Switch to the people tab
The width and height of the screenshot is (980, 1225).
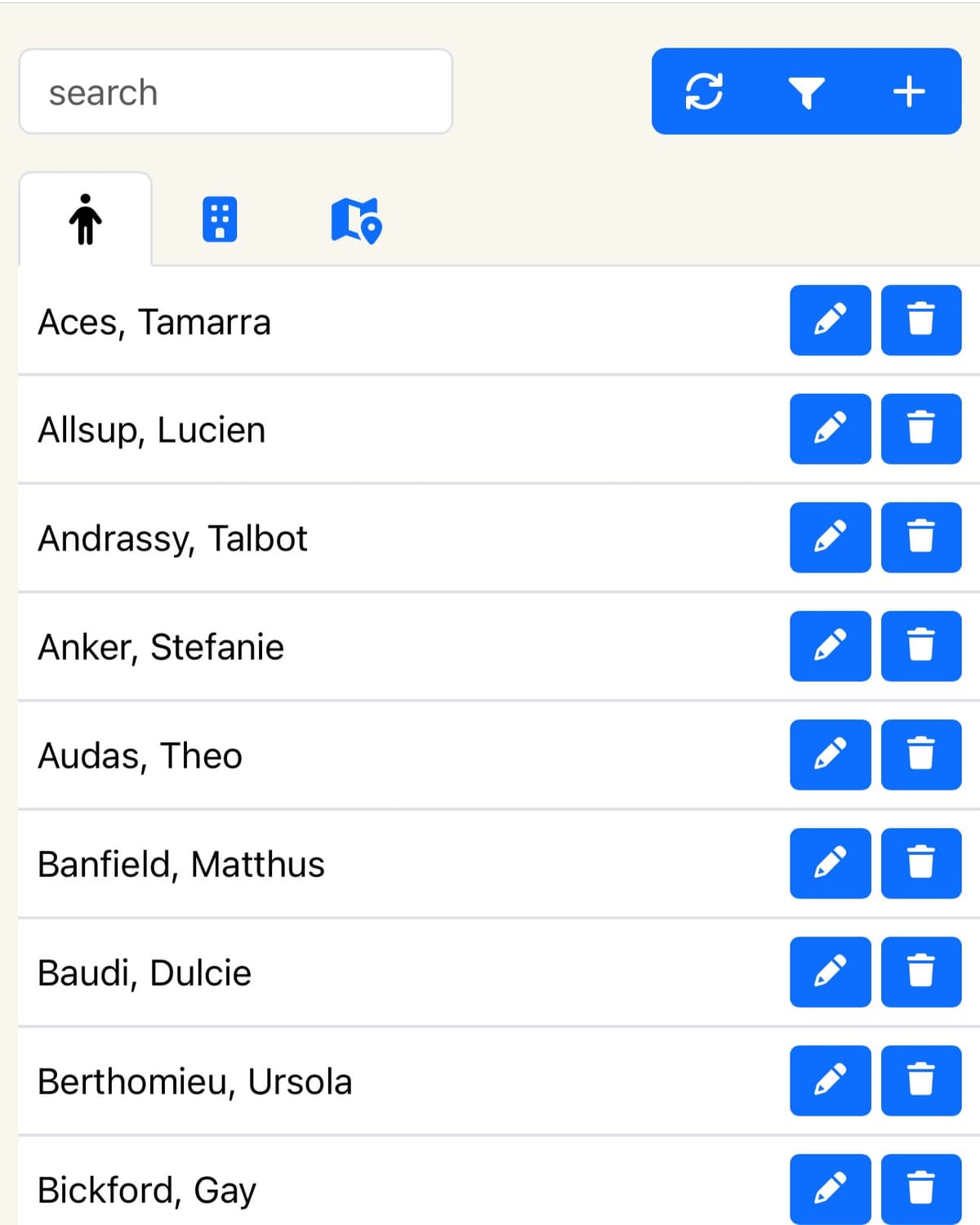tap(85, 220)
